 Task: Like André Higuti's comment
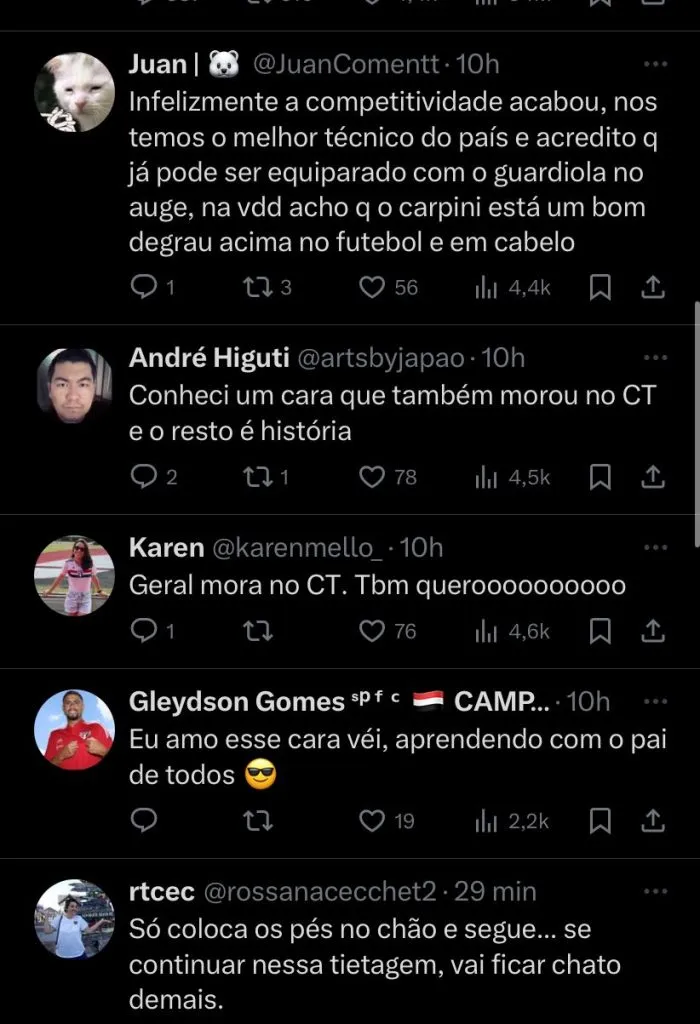click(x=372, y=478)
